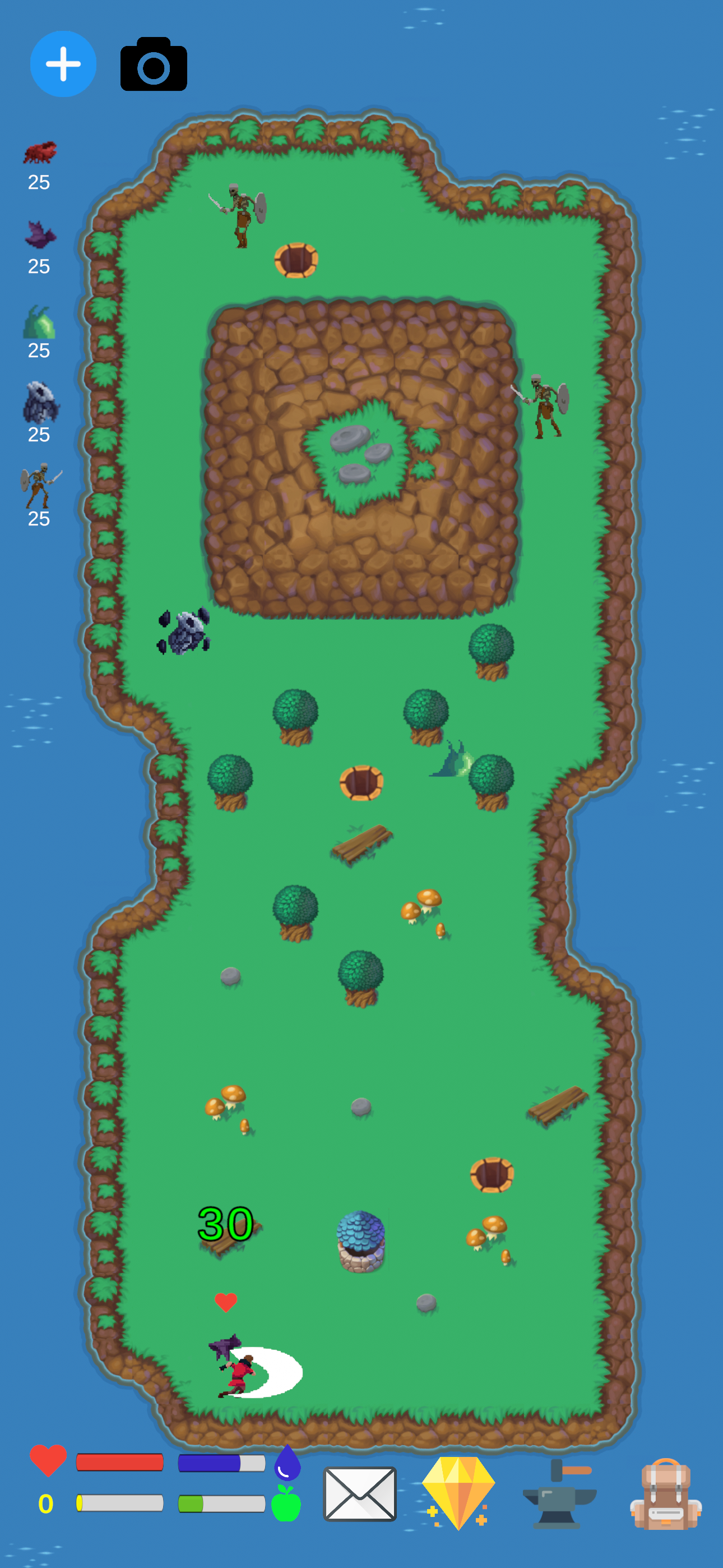
Task: Take a screenshot with the camera icon
Action: [154, 64]
